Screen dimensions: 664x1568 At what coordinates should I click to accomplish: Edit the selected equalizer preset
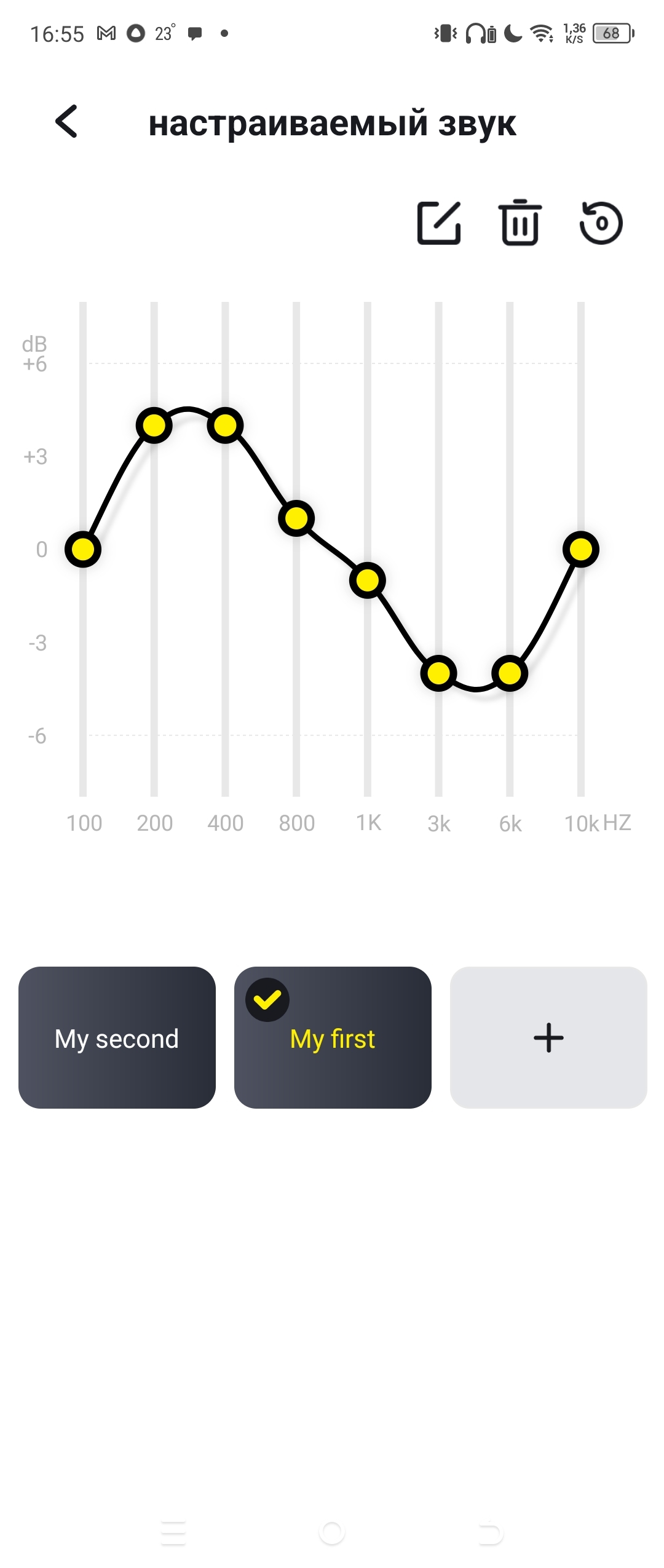pos(439,223)
